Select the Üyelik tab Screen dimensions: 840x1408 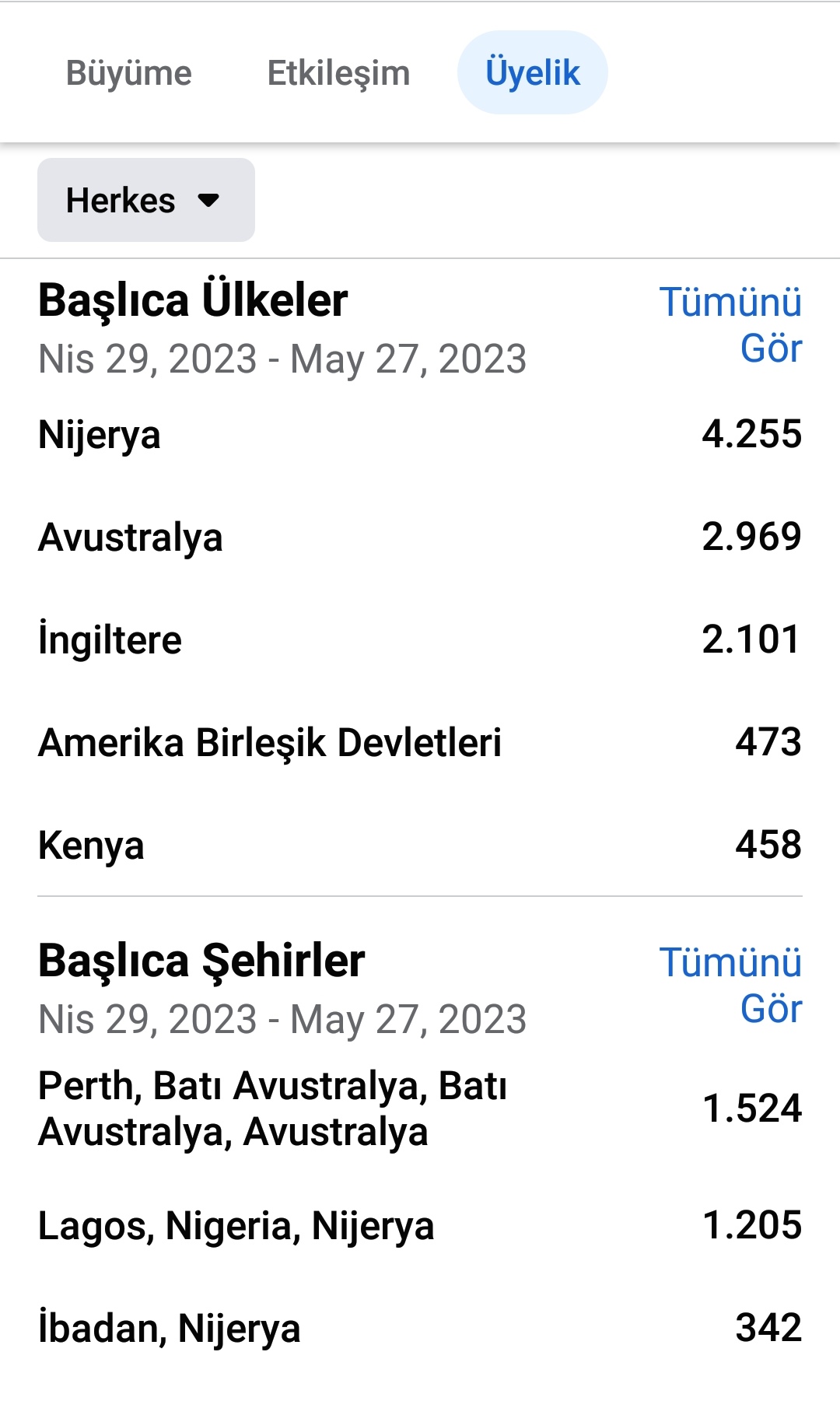coord(533,72)
